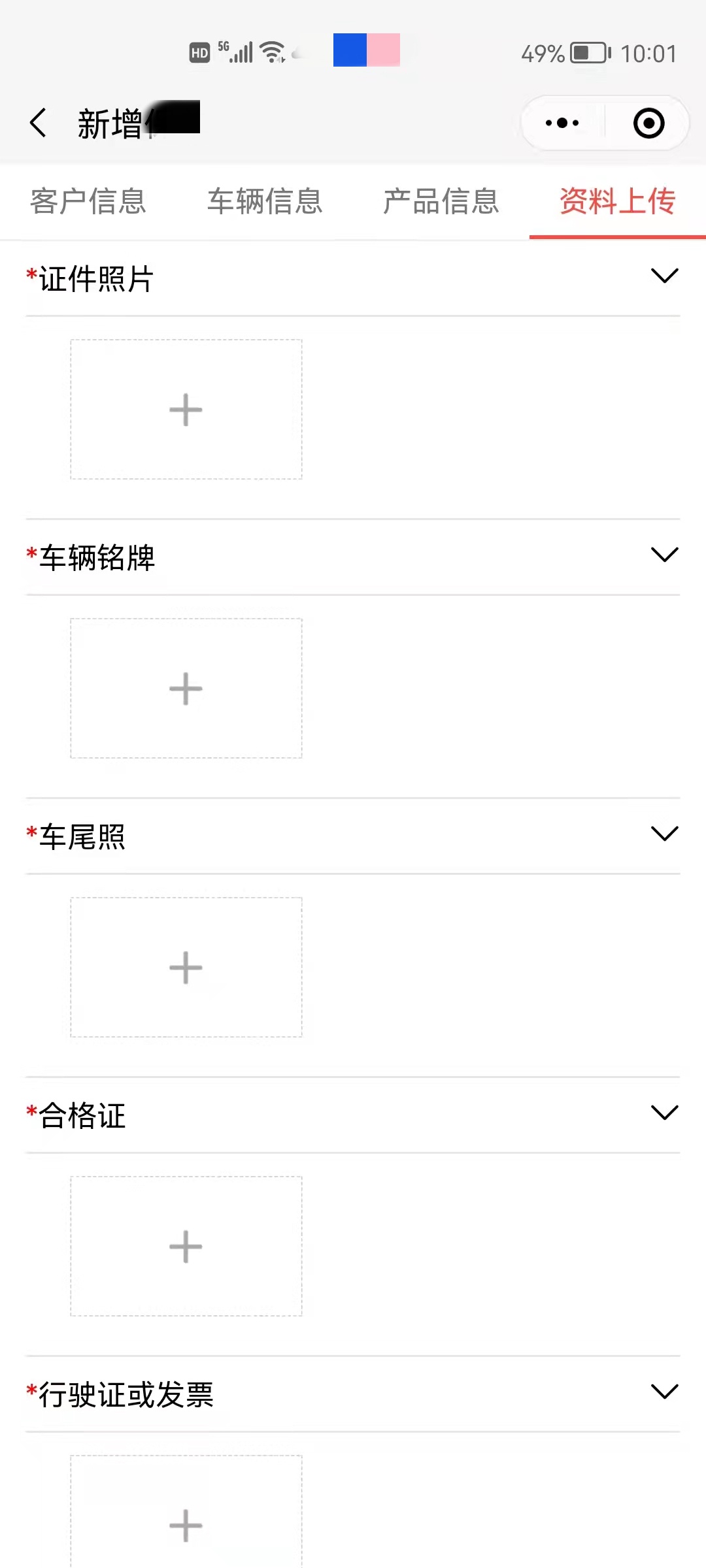Add a photo under 车尾照
706x1568 pixels.
point(186,968)
